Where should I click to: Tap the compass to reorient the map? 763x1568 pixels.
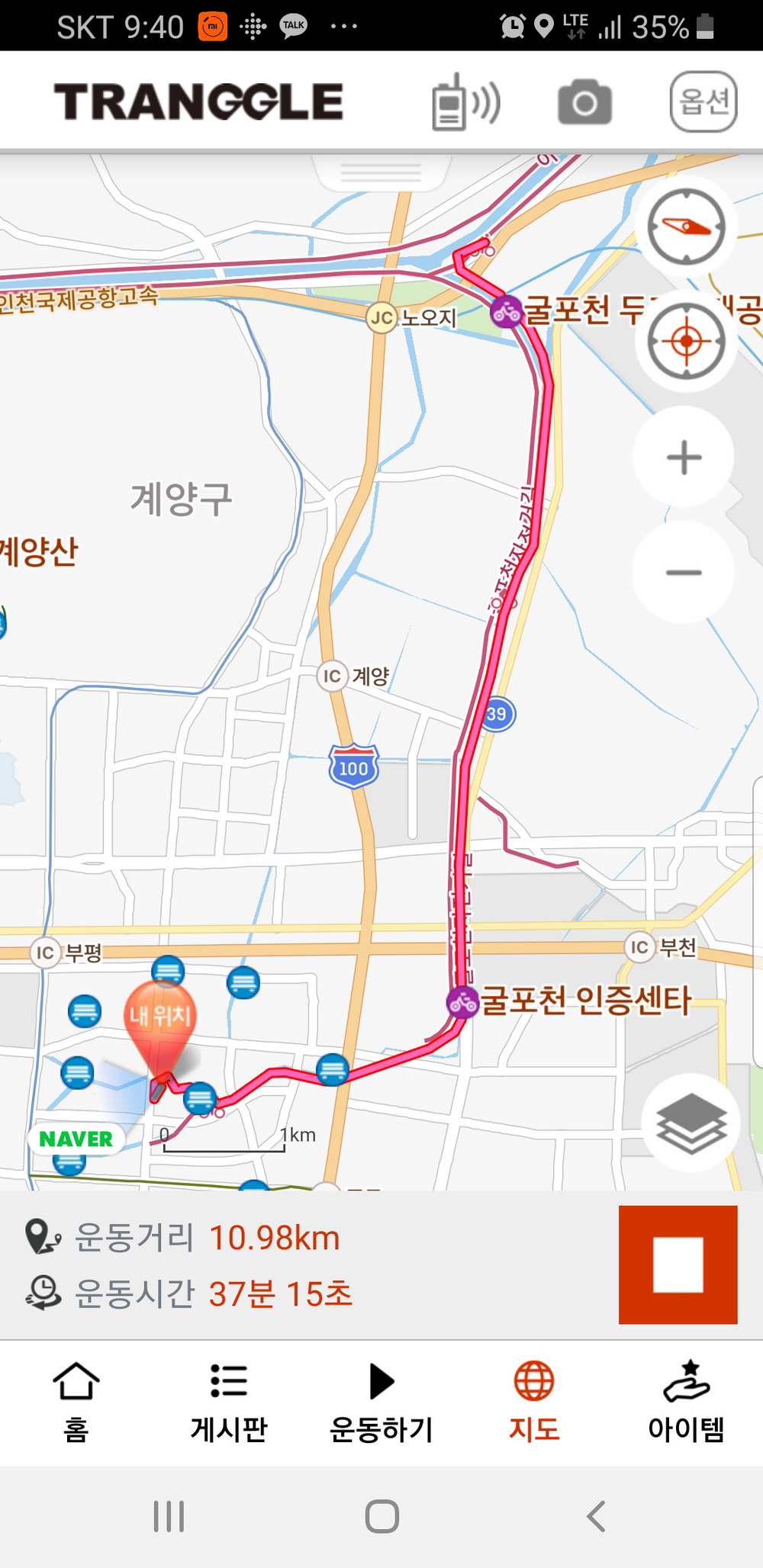point(686,227)
